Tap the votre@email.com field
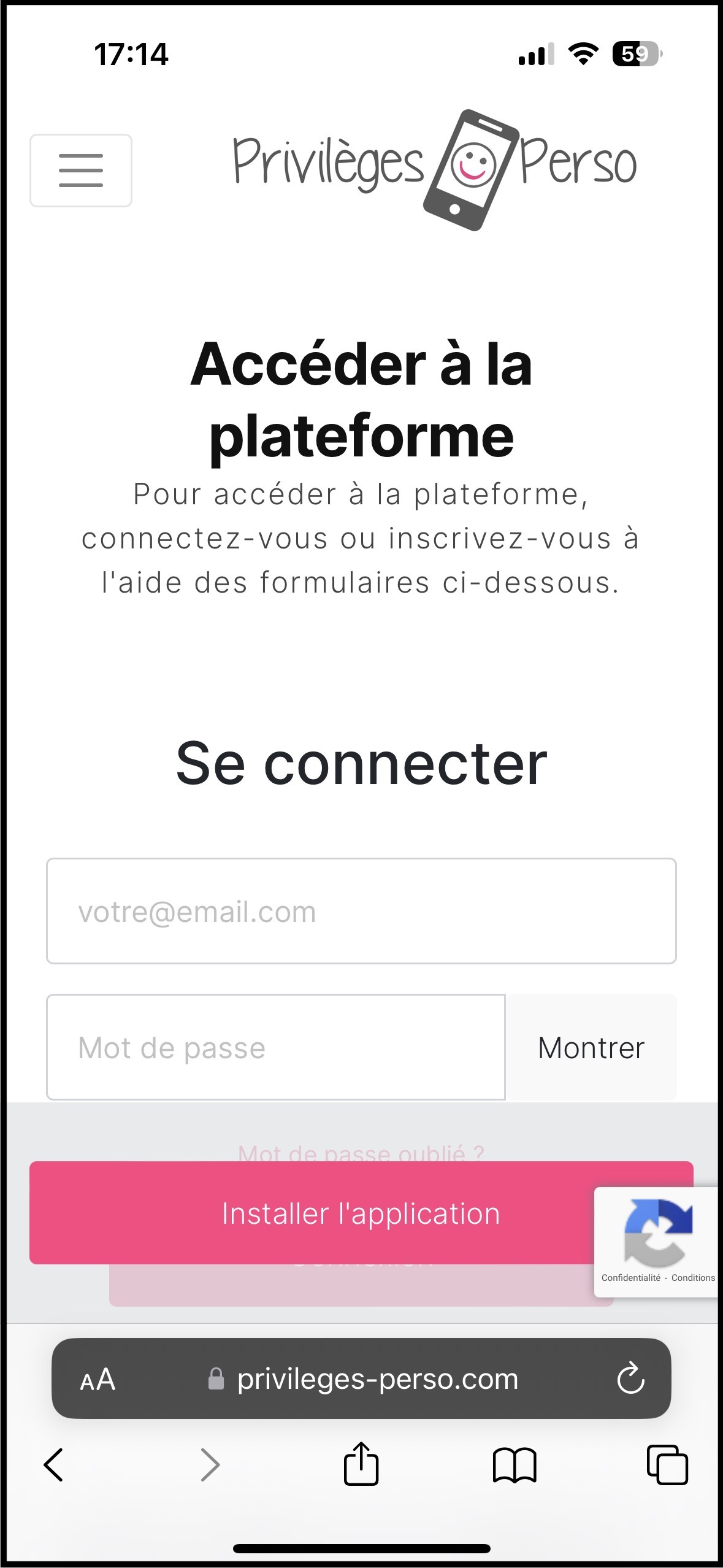The height and width of the screenshot is (1568, 723). tap(361, 911)
